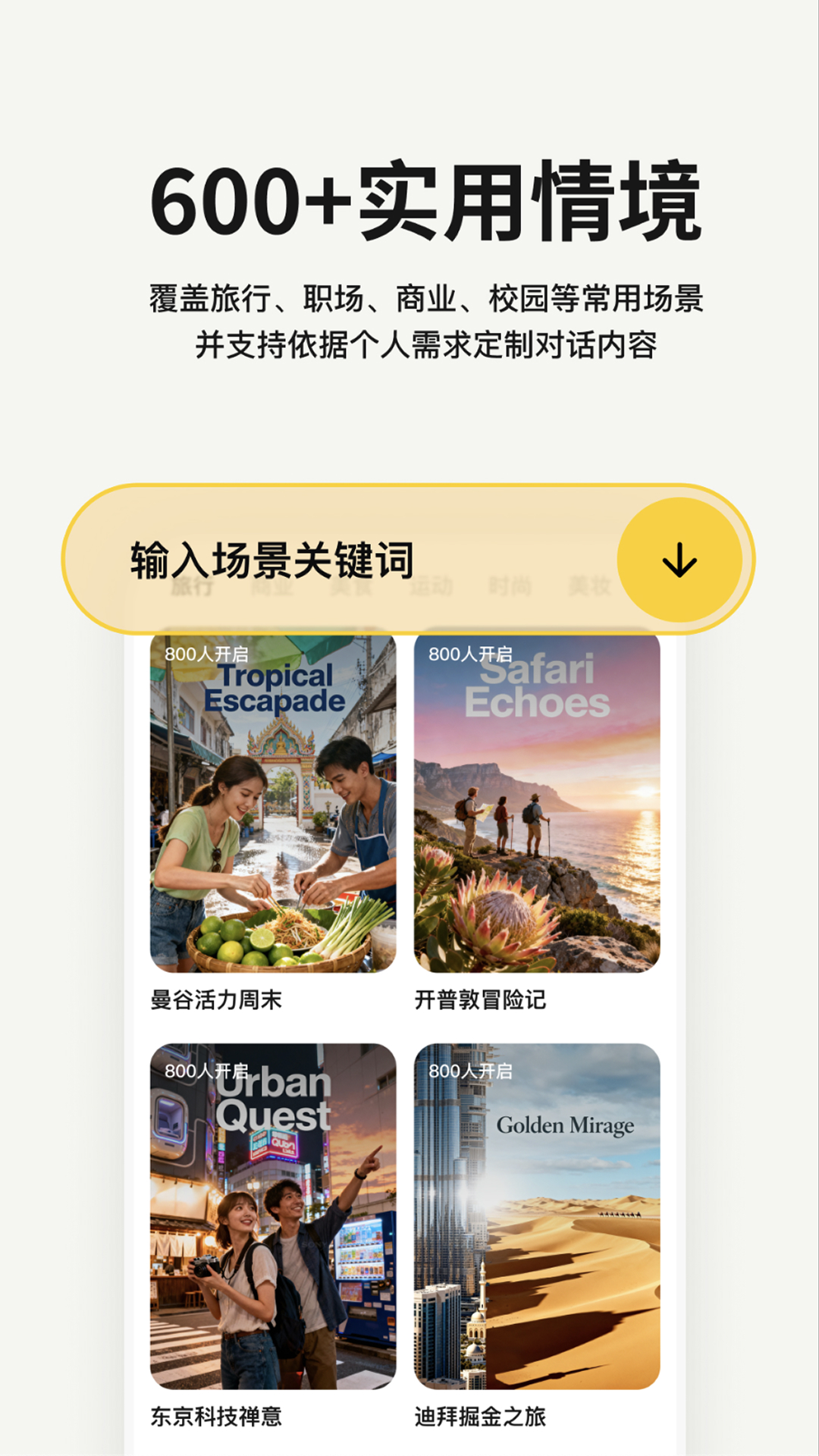This screenshot has width=819, height=1456.
Task: Select the 运动 category tab
Action: click(x=432, y=588)
